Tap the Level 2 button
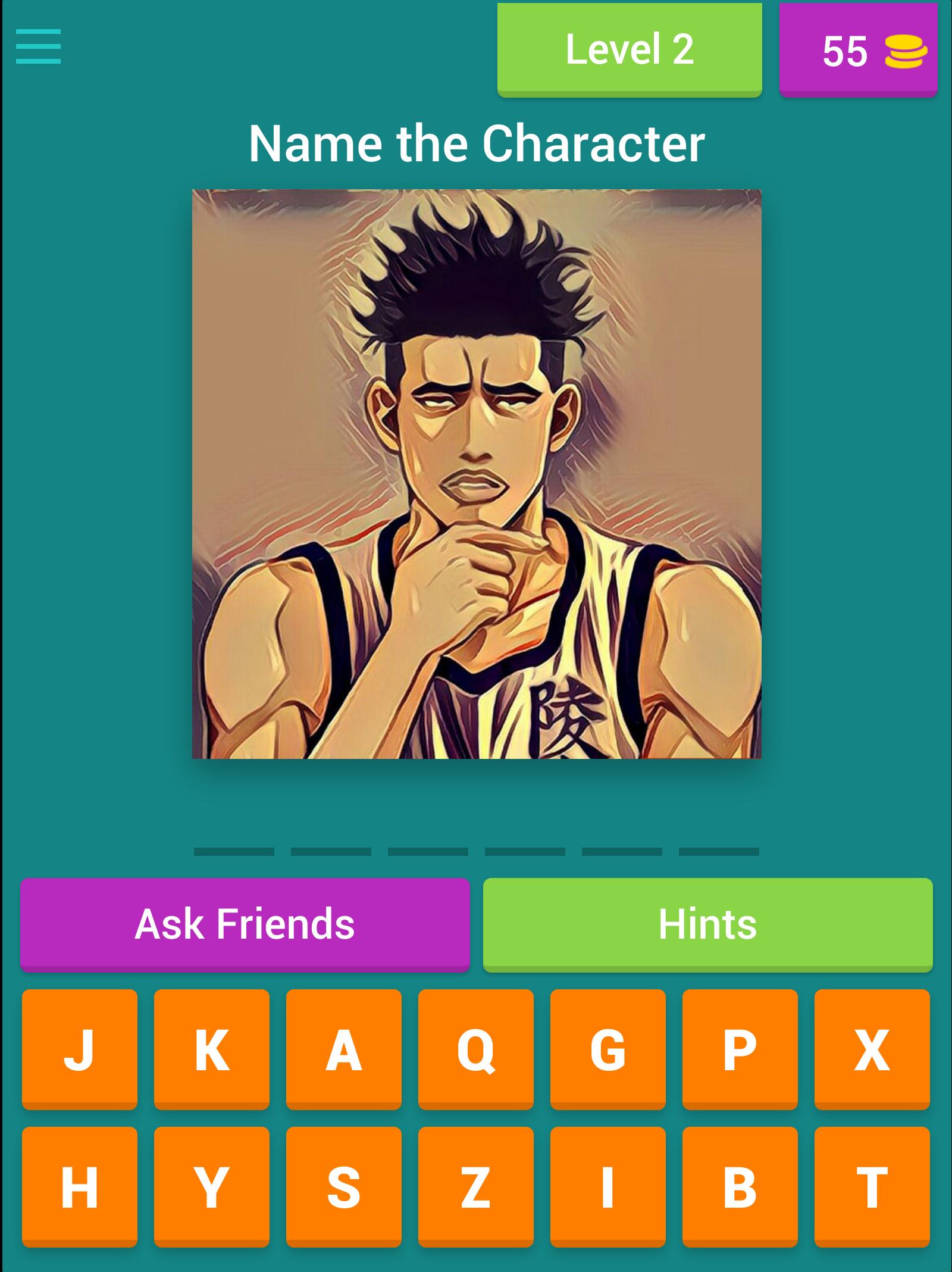Viewport: 952px width, 1272px height. pos(630,49)
